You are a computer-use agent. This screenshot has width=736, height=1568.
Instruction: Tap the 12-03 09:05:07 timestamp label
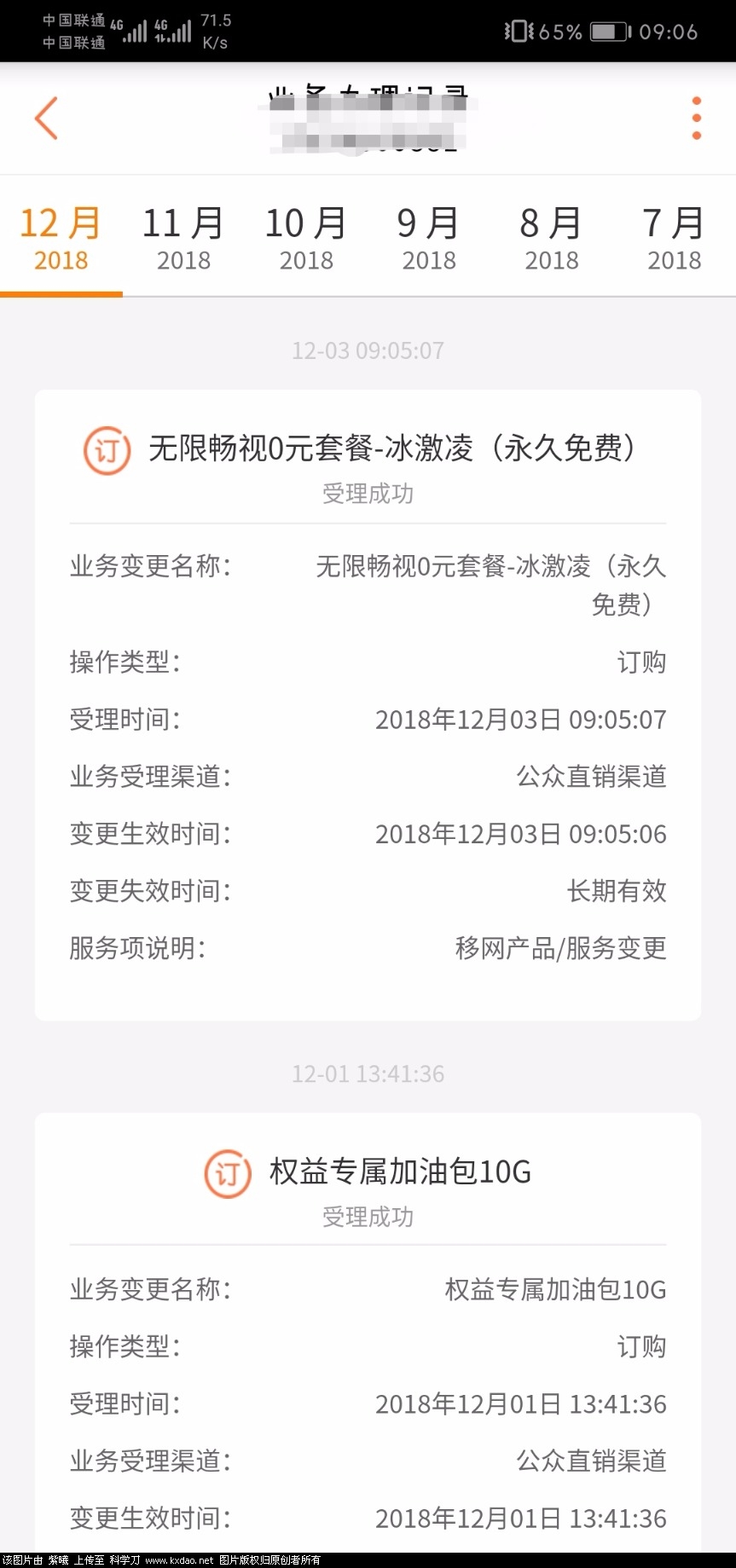pos(367,350)
